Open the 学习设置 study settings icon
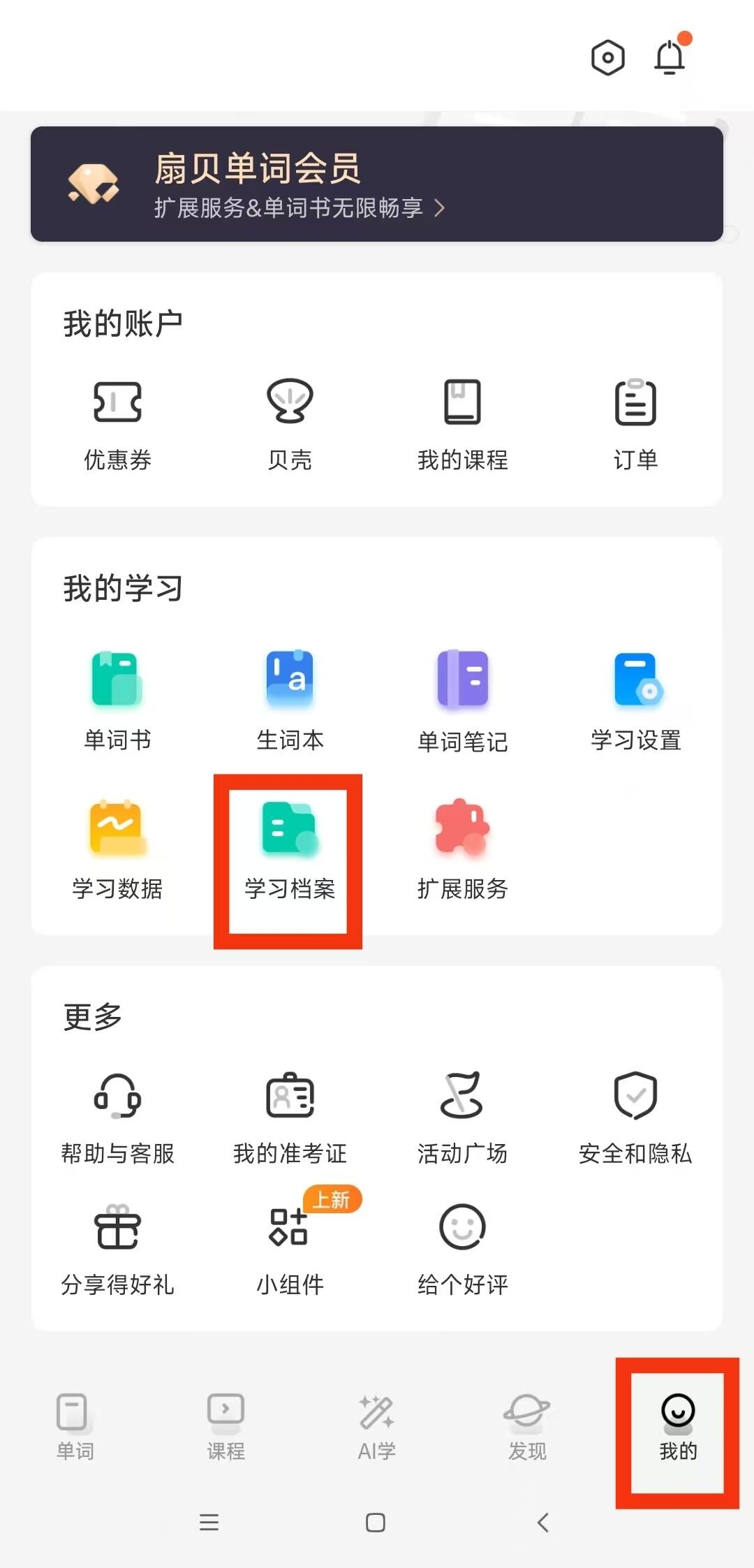 tap(636, 698)
